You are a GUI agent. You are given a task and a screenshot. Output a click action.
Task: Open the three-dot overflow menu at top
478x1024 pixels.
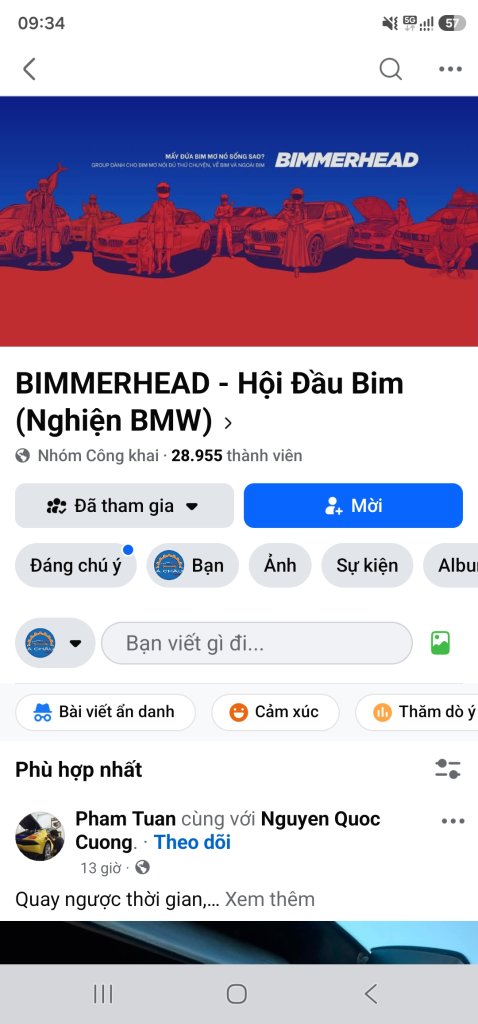tap(451, 69)
